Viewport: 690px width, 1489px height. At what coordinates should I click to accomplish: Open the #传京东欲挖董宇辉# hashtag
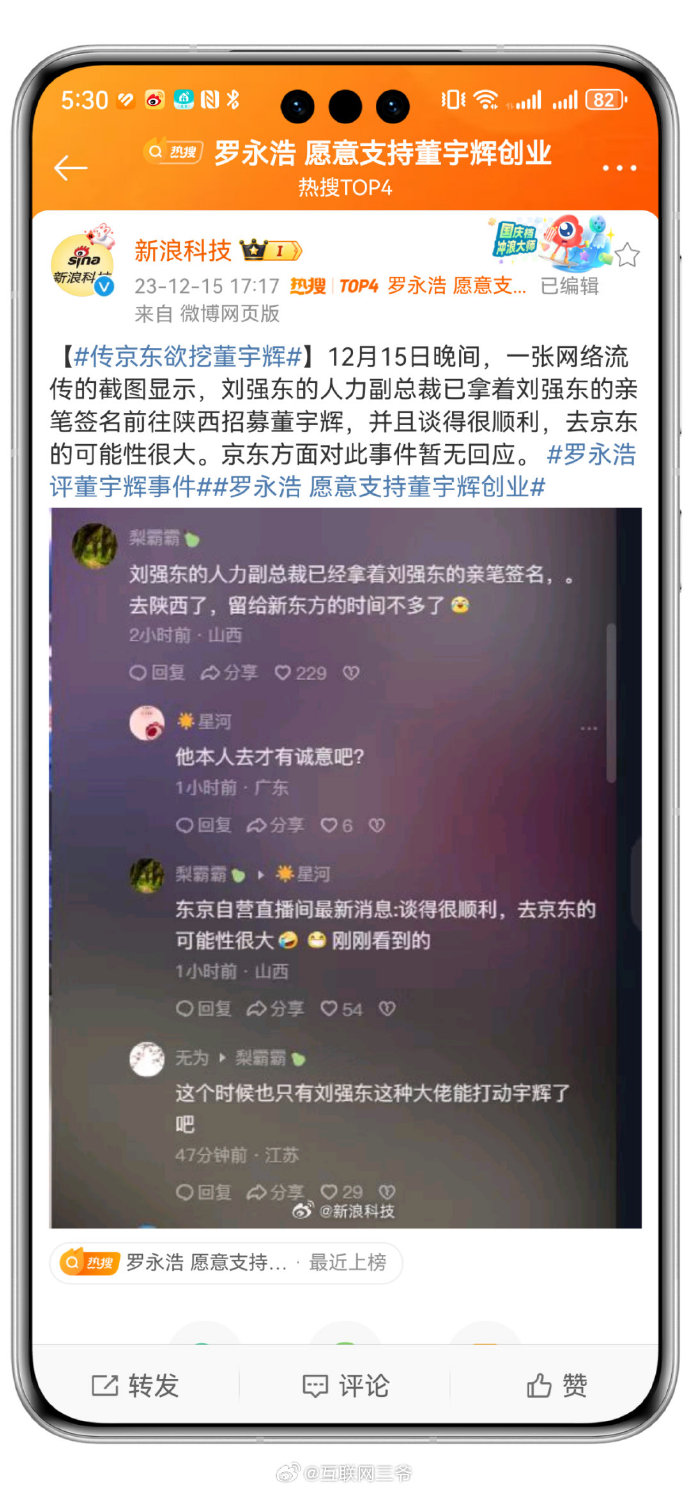188,357
